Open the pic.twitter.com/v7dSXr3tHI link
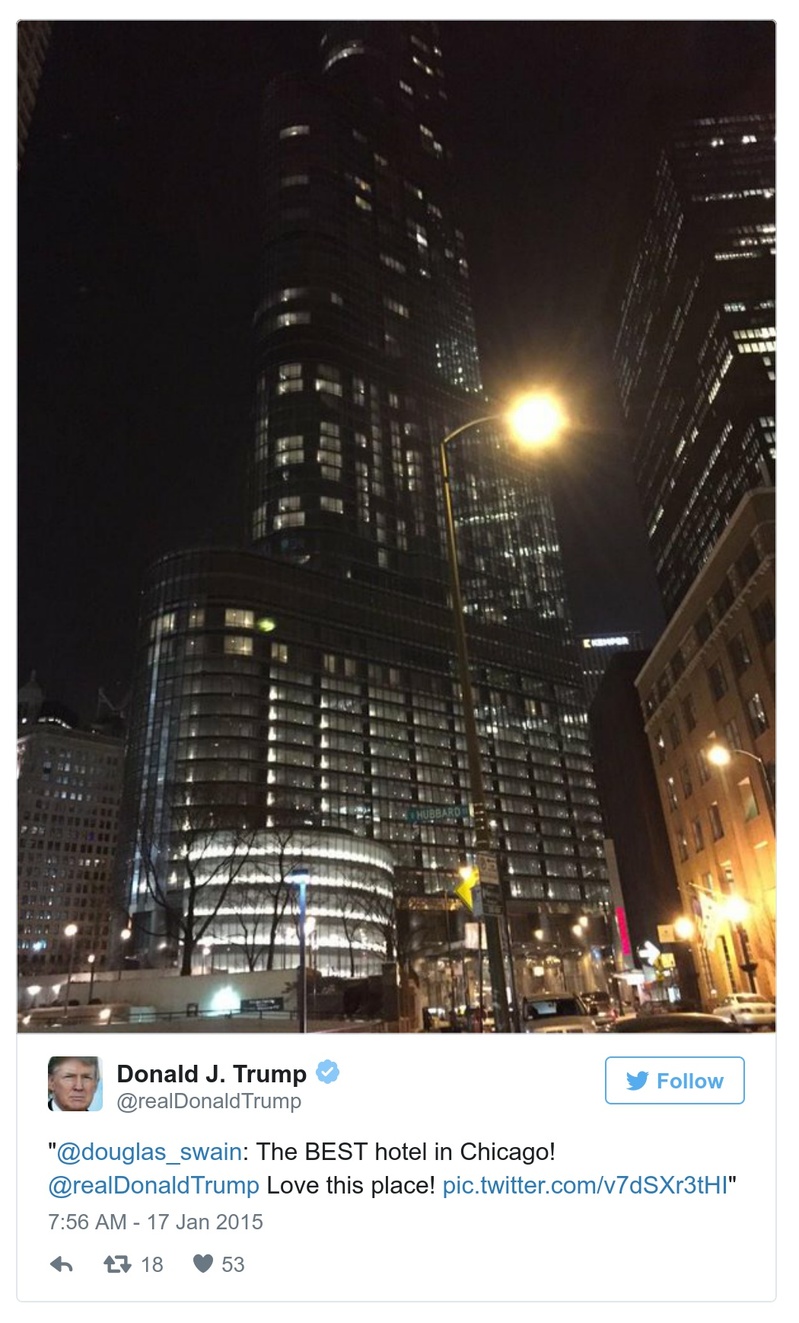This screenshot has width=799, height=1323. (584, 1186)
